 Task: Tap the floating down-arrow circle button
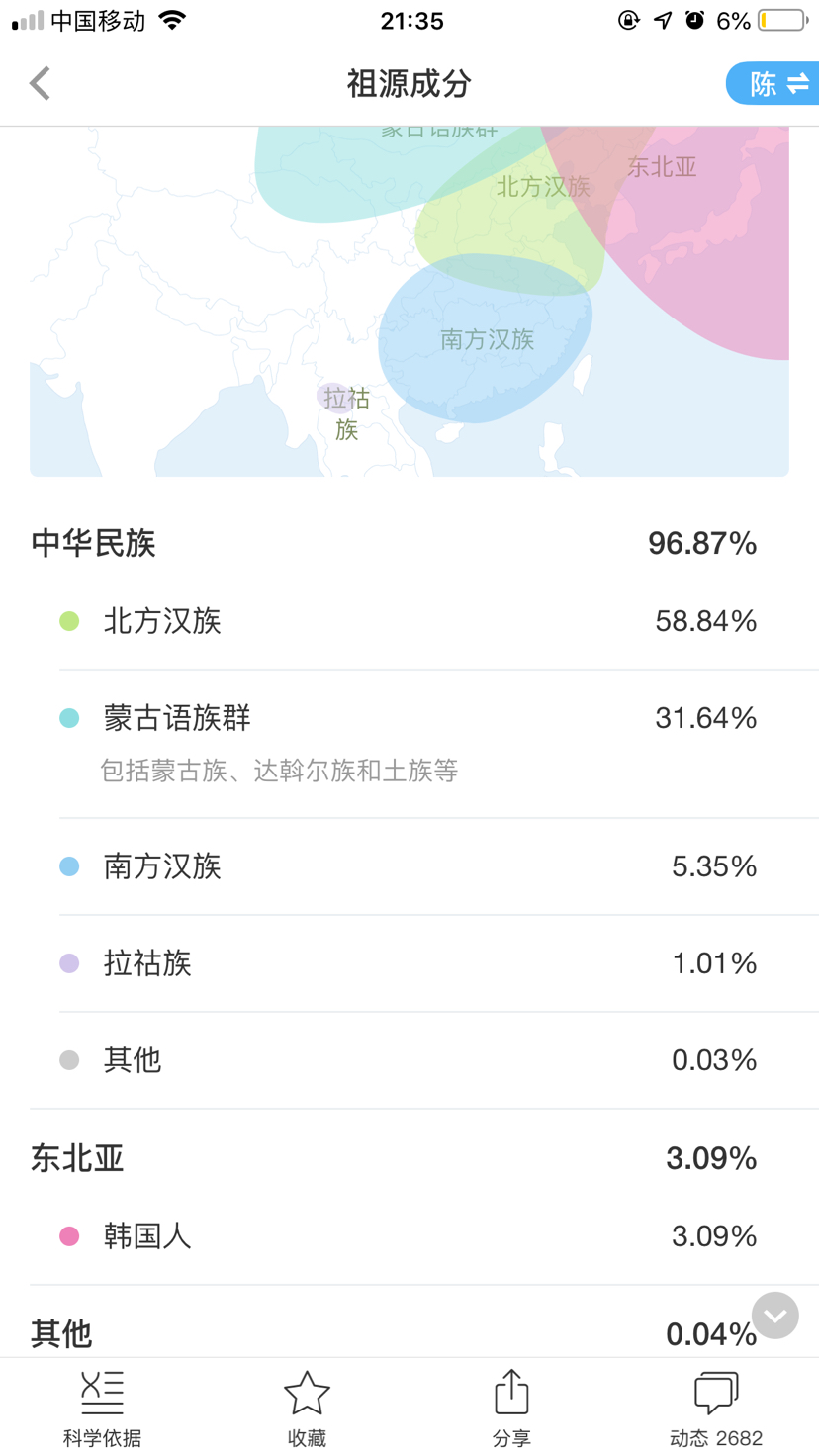coord(775,1316)
